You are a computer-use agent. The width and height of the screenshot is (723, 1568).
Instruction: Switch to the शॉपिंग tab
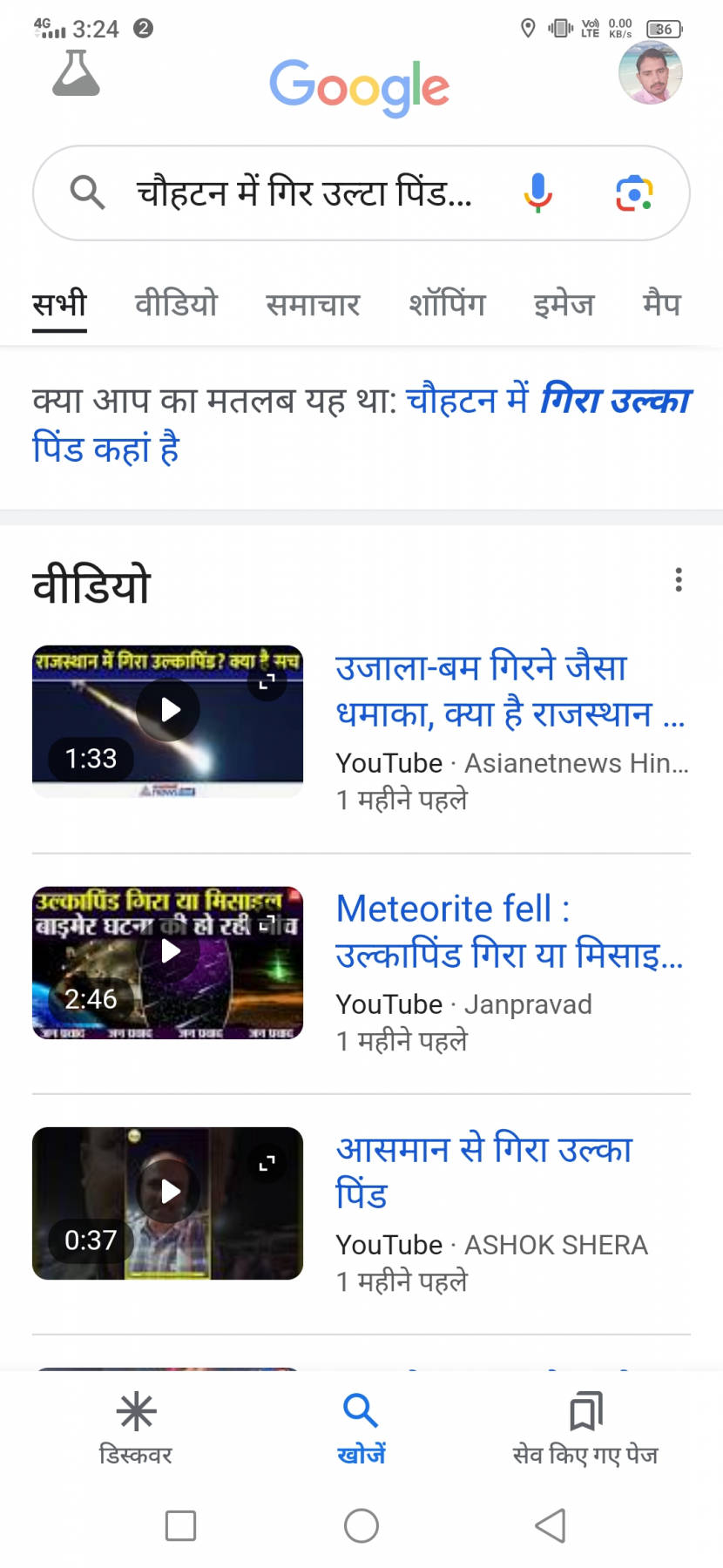(x=447, y=304)
